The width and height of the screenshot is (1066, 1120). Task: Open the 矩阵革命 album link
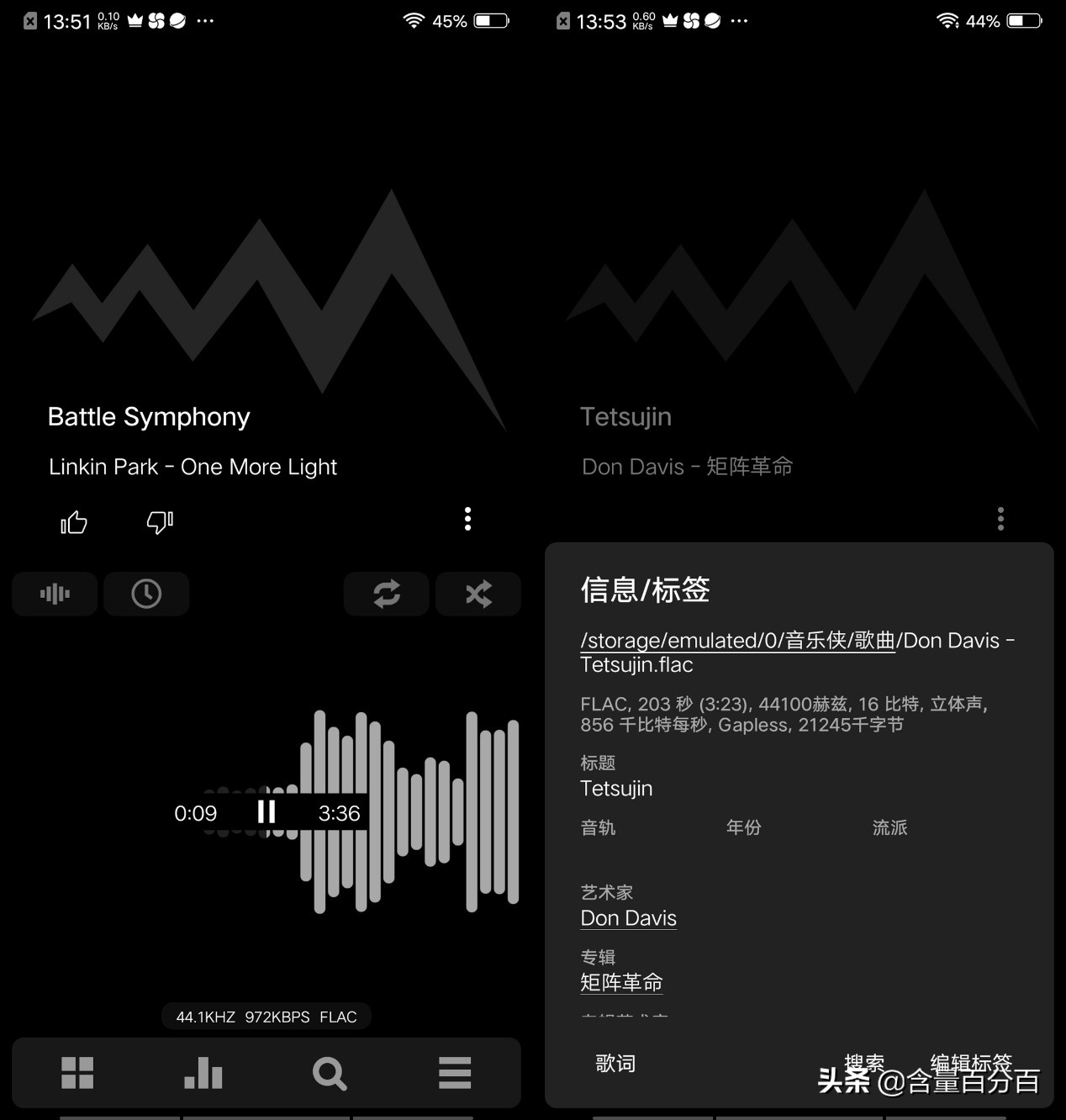(x=621, y=982)
